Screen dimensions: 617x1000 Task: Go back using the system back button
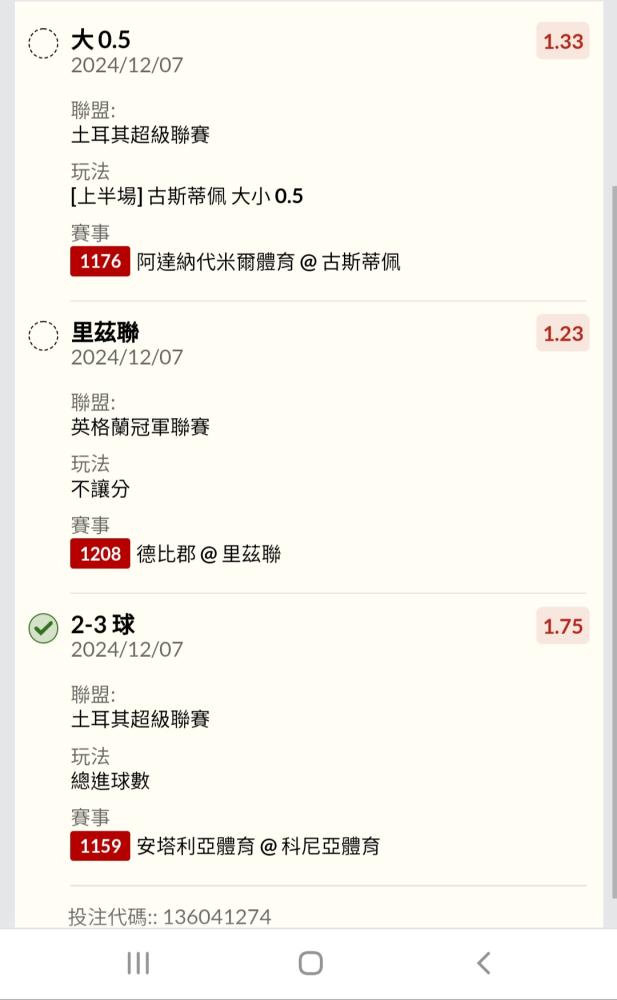[x=484, y=963]
